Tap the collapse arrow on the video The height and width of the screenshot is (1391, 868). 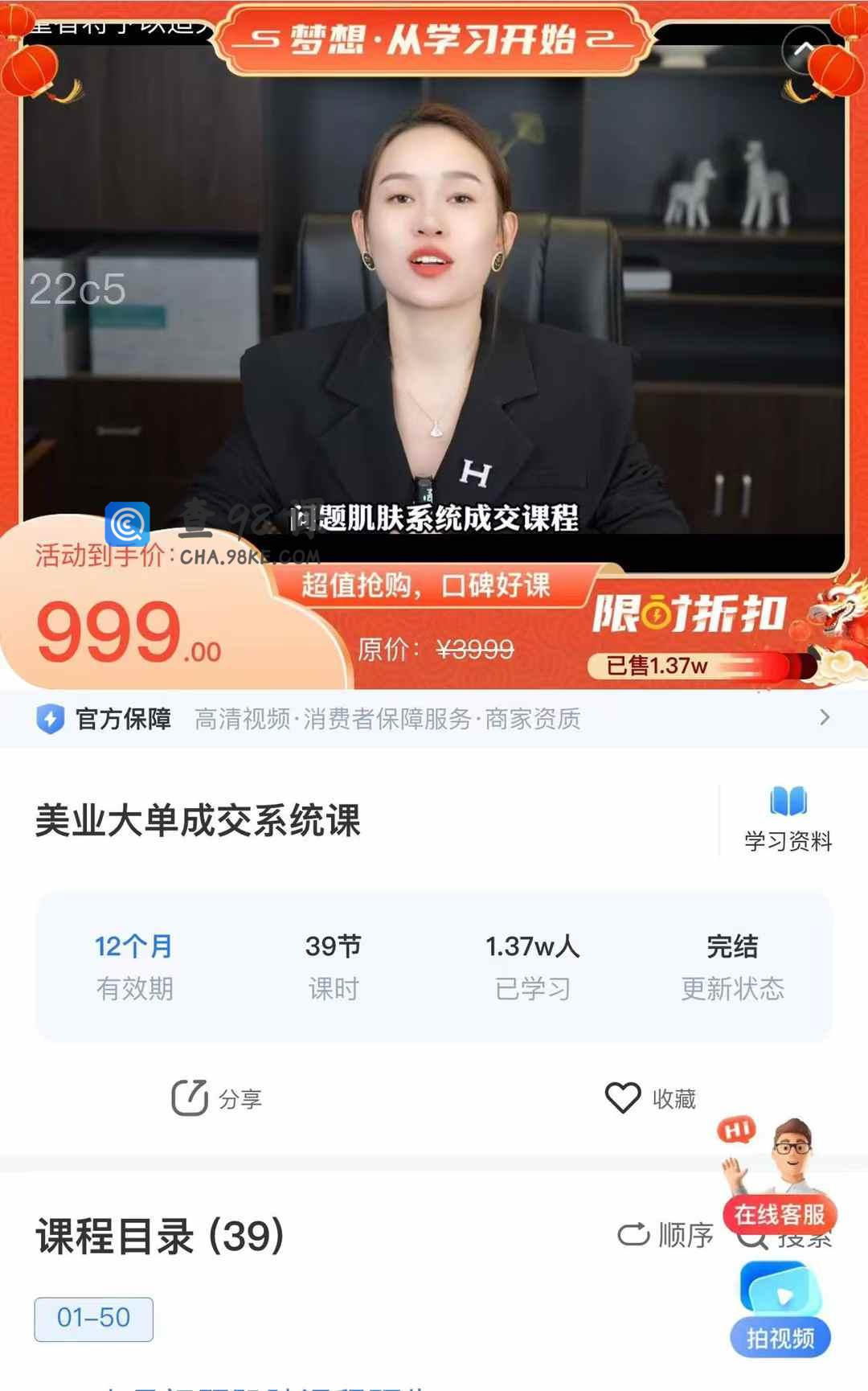805,50
